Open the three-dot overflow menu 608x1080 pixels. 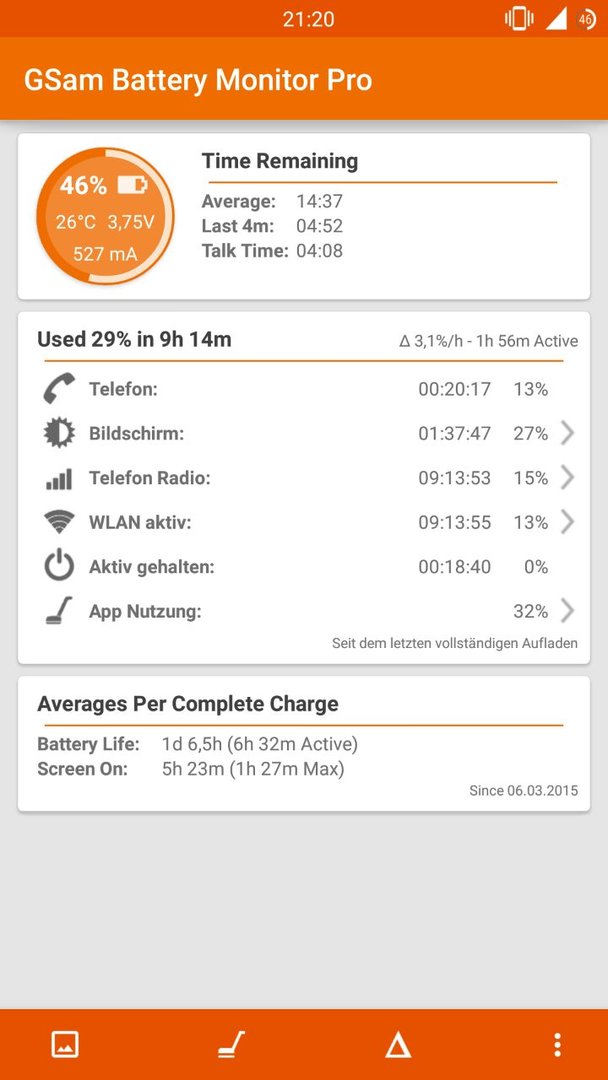[558, 1045]
